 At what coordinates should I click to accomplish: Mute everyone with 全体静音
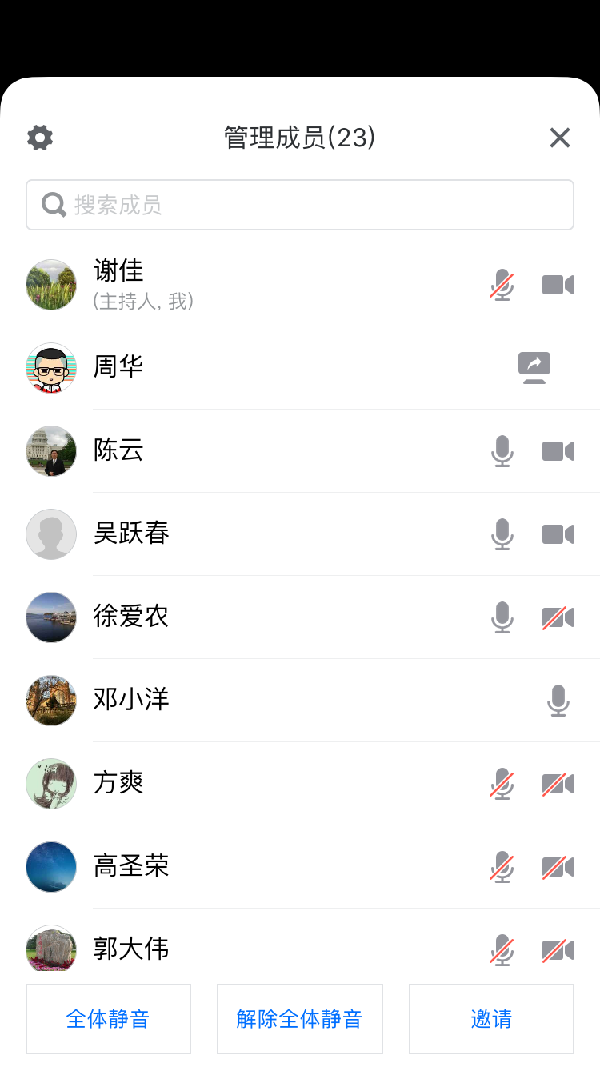[108, 1019]
